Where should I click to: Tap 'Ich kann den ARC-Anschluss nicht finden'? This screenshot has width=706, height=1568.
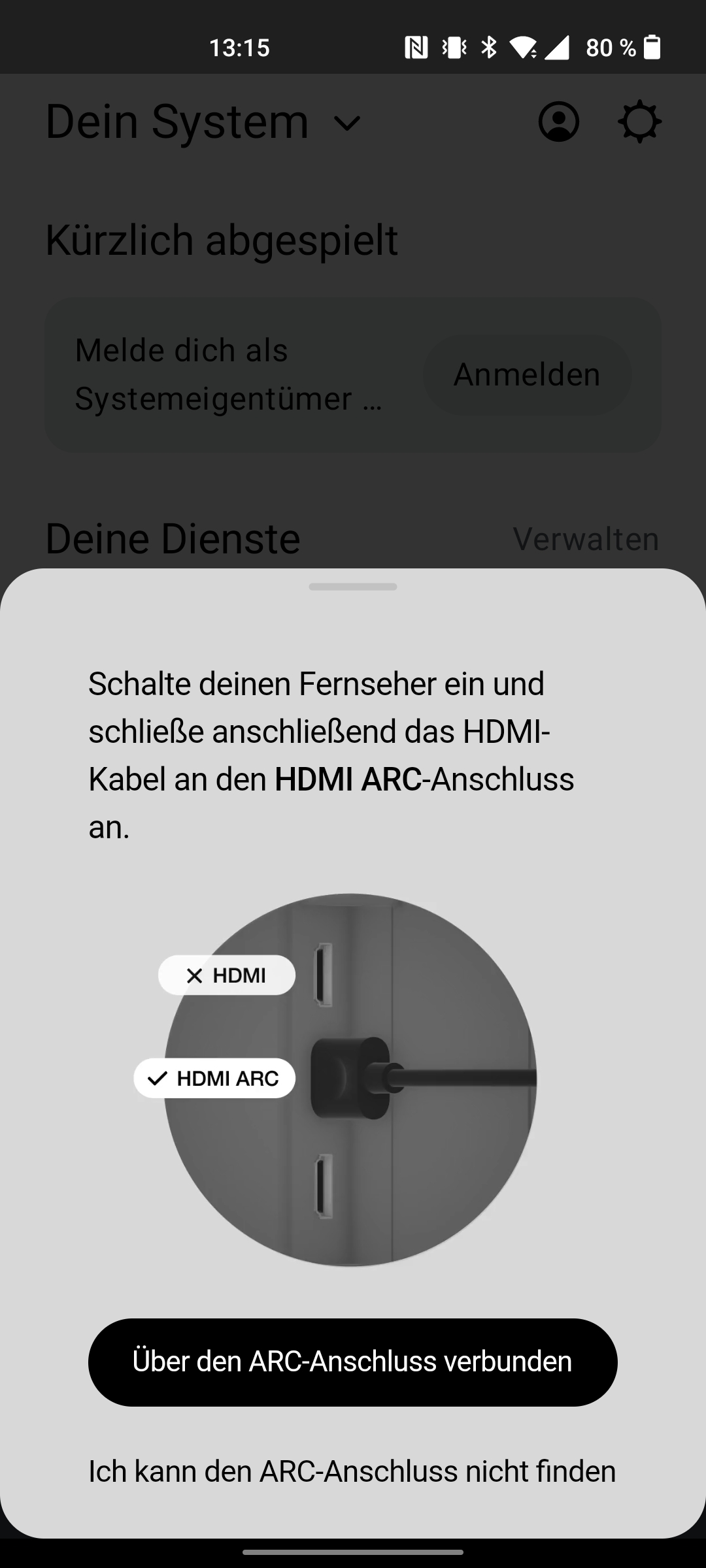[x=352, y=1472]
